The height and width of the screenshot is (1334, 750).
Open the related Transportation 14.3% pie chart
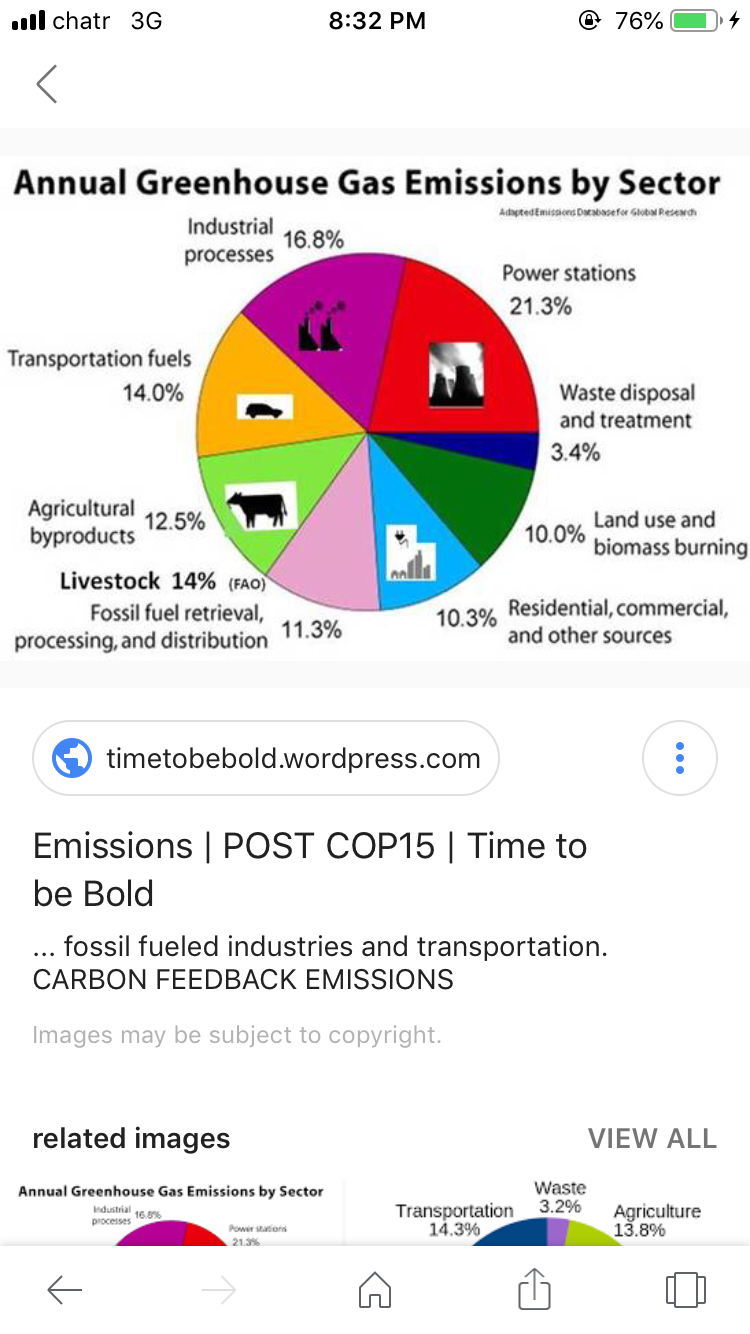coord(548,1213)
